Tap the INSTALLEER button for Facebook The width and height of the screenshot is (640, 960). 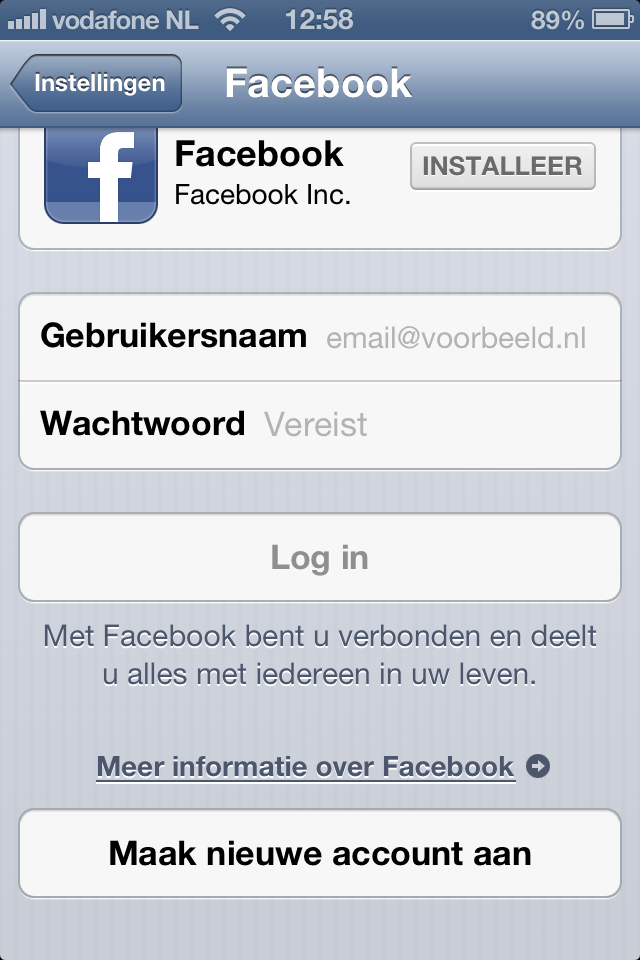tap(502, 166)
